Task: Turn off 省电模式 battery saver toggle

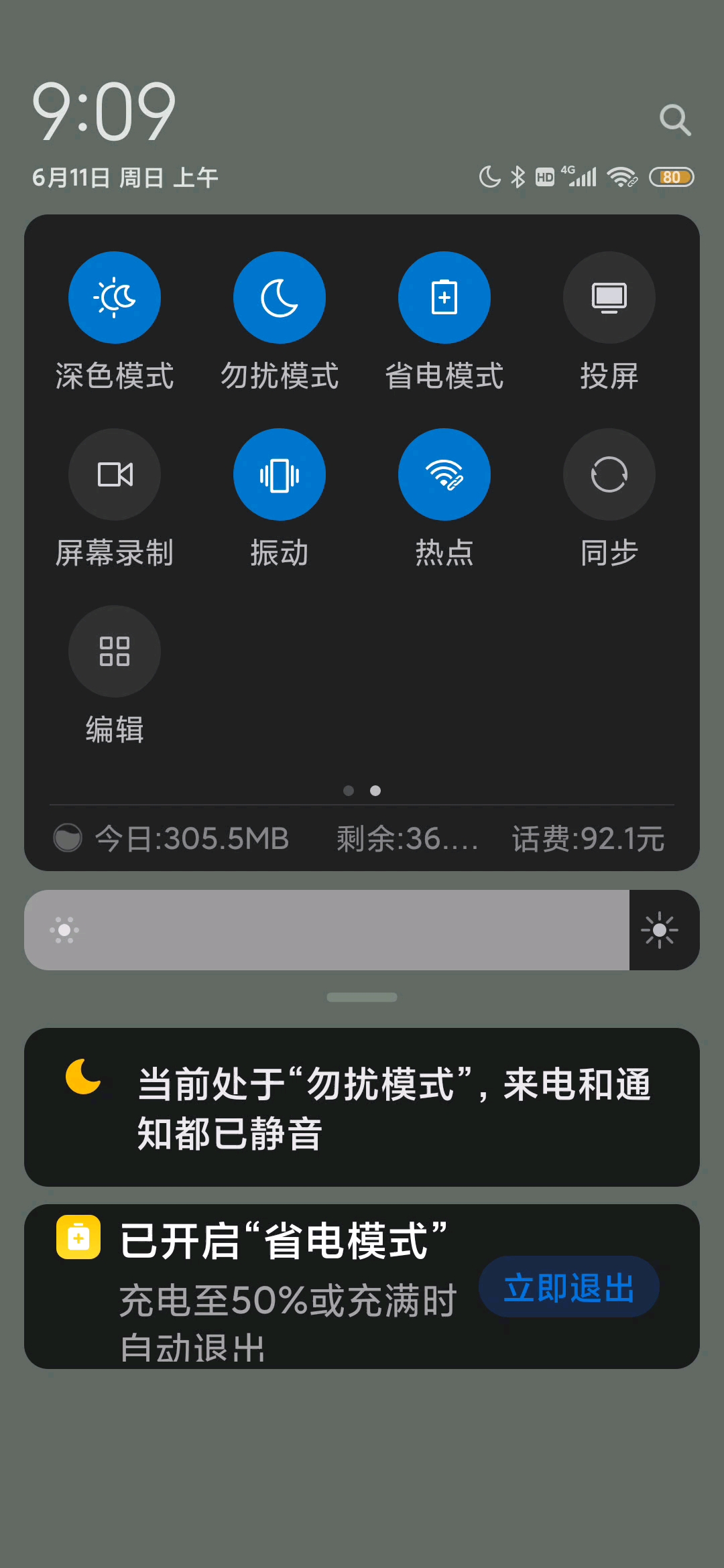Action: [444, 298]
